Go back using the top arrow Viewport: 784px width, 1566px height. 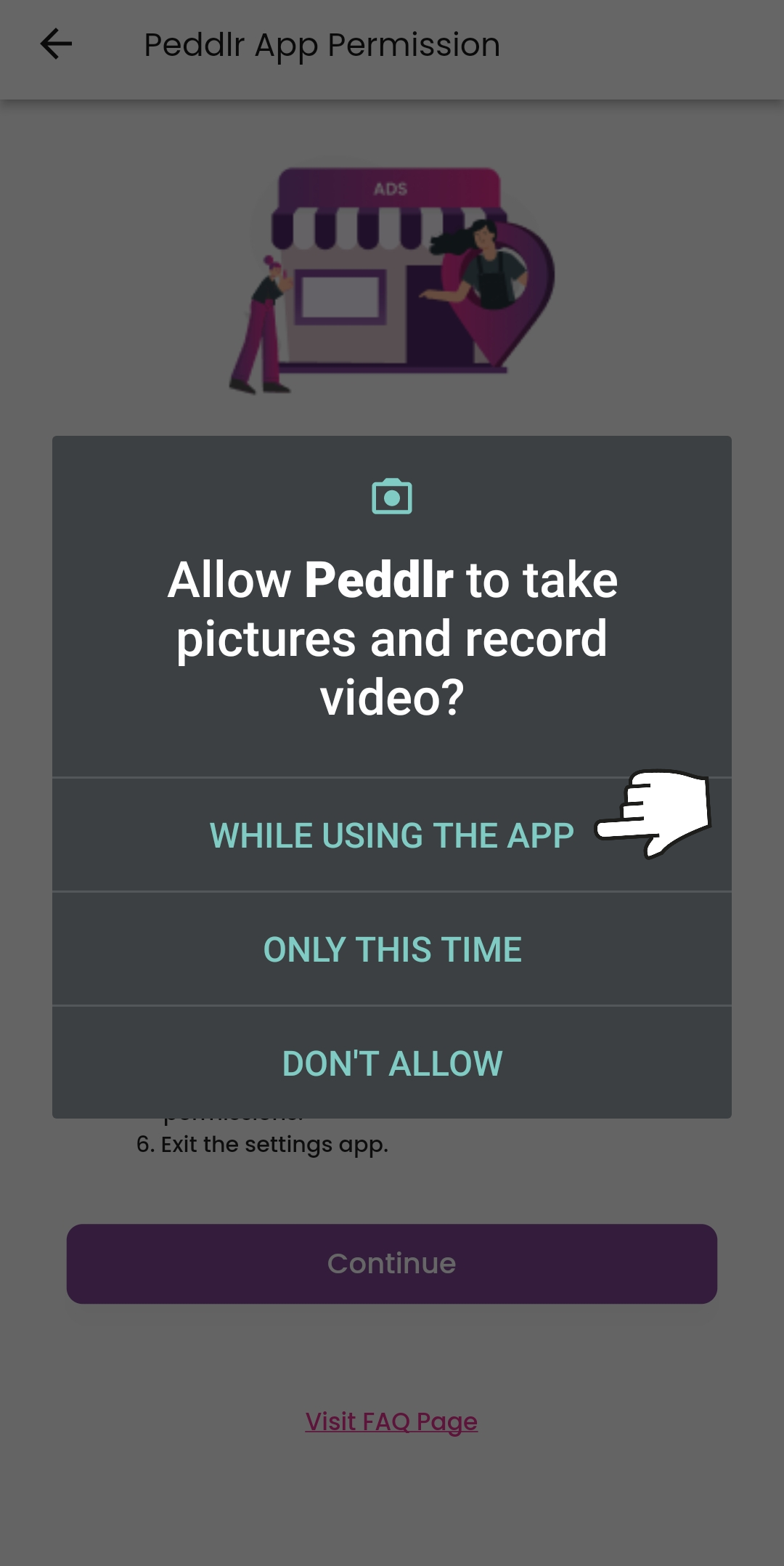coord(56,44)
